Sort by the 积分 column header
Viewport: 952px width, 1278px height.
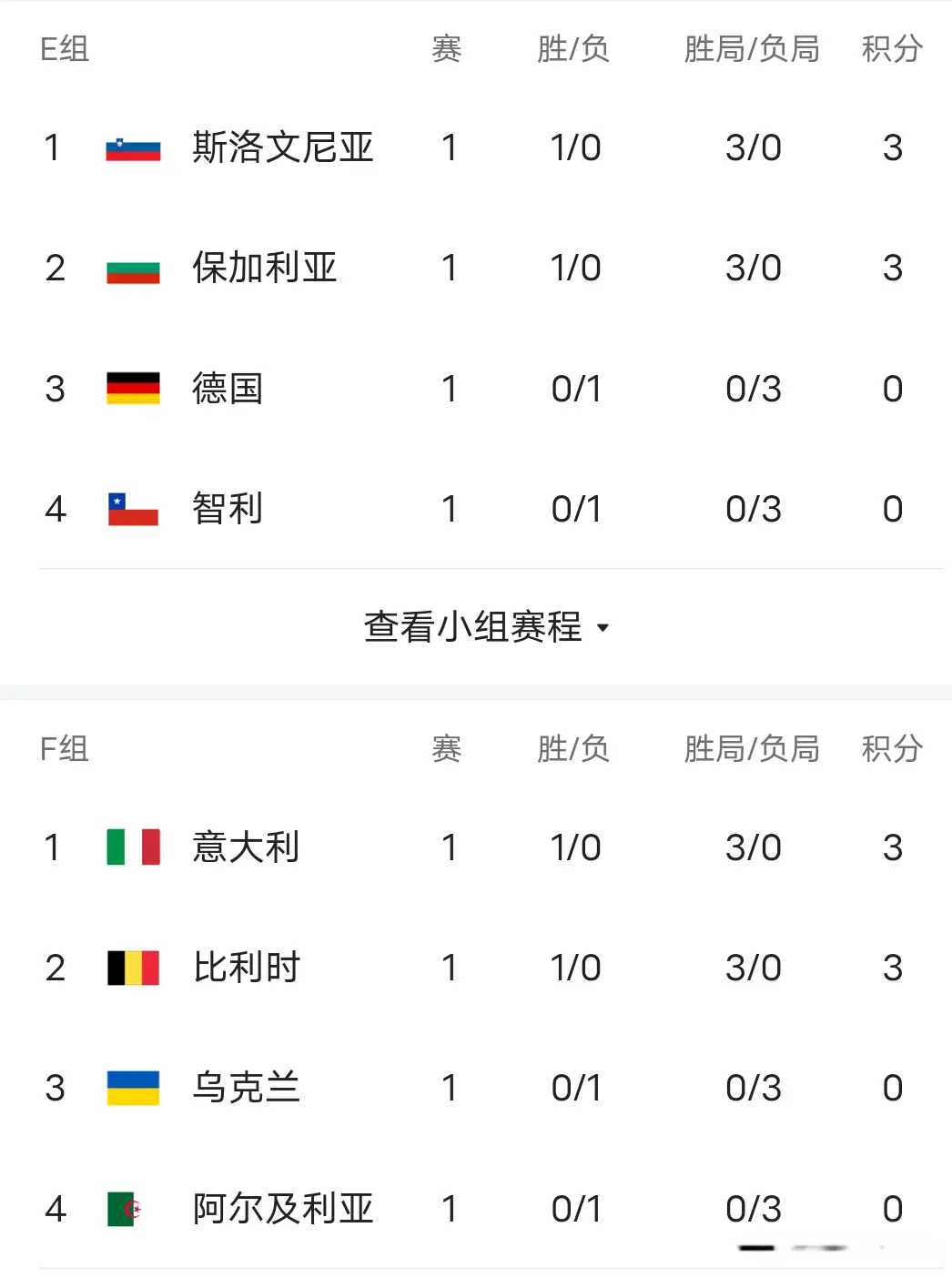click(x=891, y=51)
